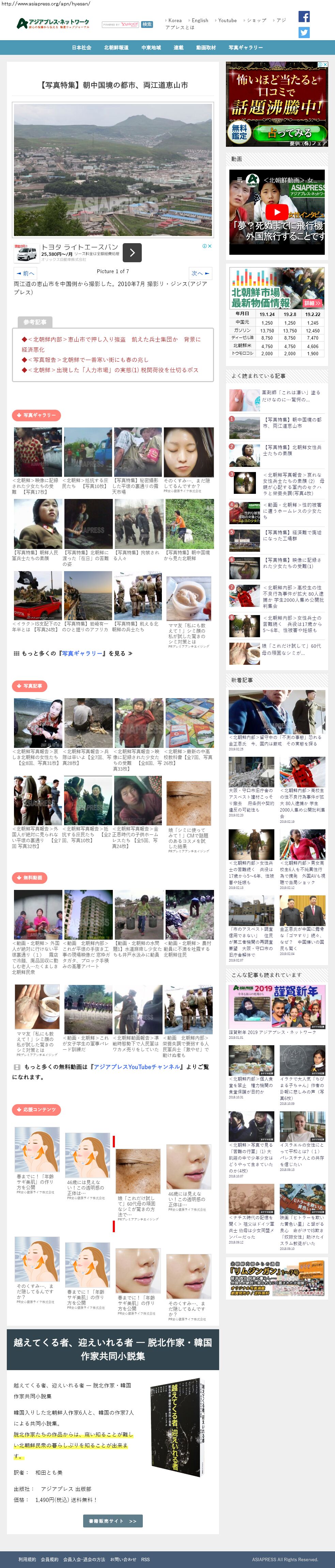Open the RSS footer link

point(145,1559)
